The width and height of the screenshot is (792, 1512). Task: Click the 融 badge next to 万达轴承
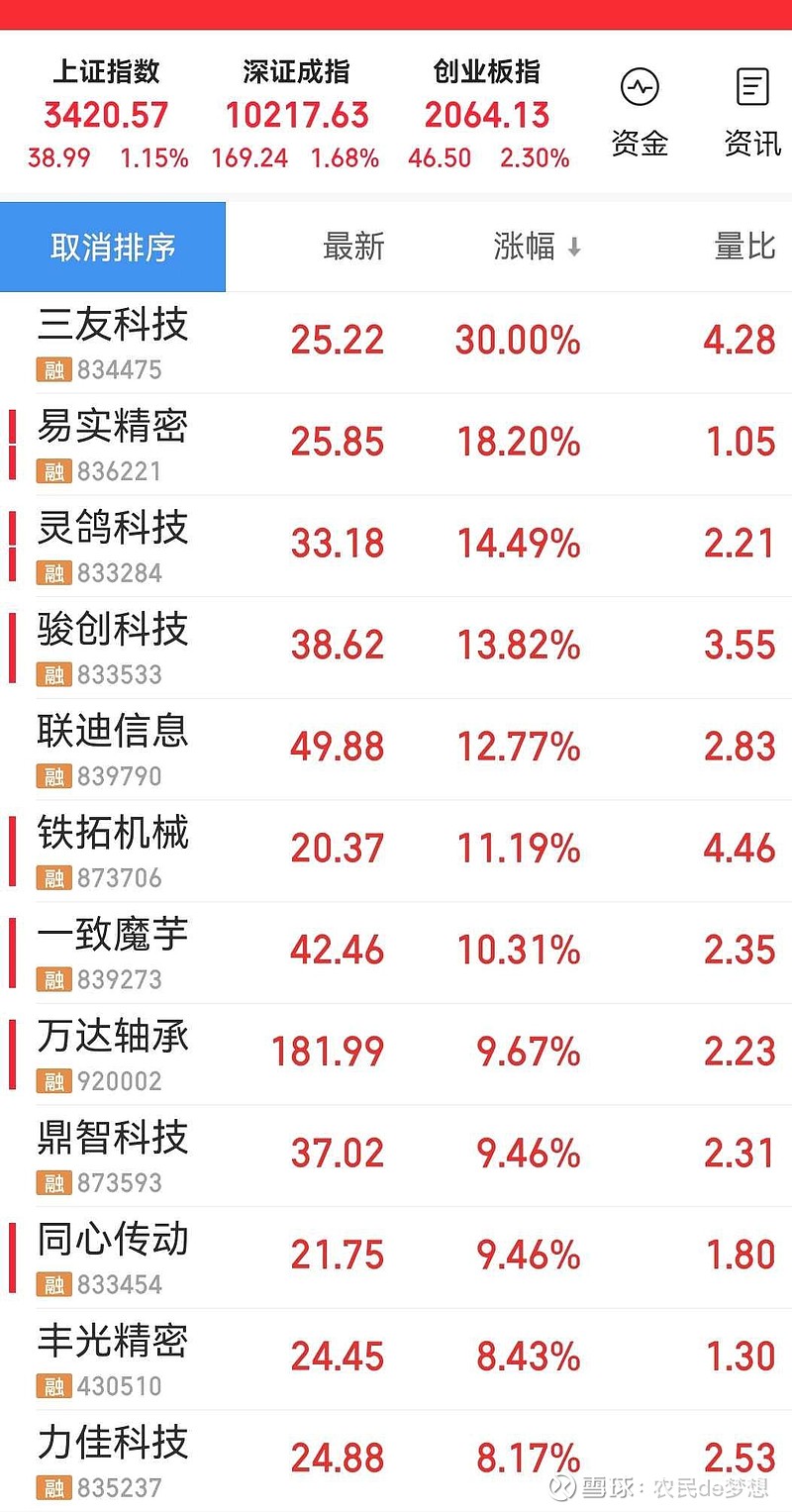pyautogui.click(x=52, y=1081)
